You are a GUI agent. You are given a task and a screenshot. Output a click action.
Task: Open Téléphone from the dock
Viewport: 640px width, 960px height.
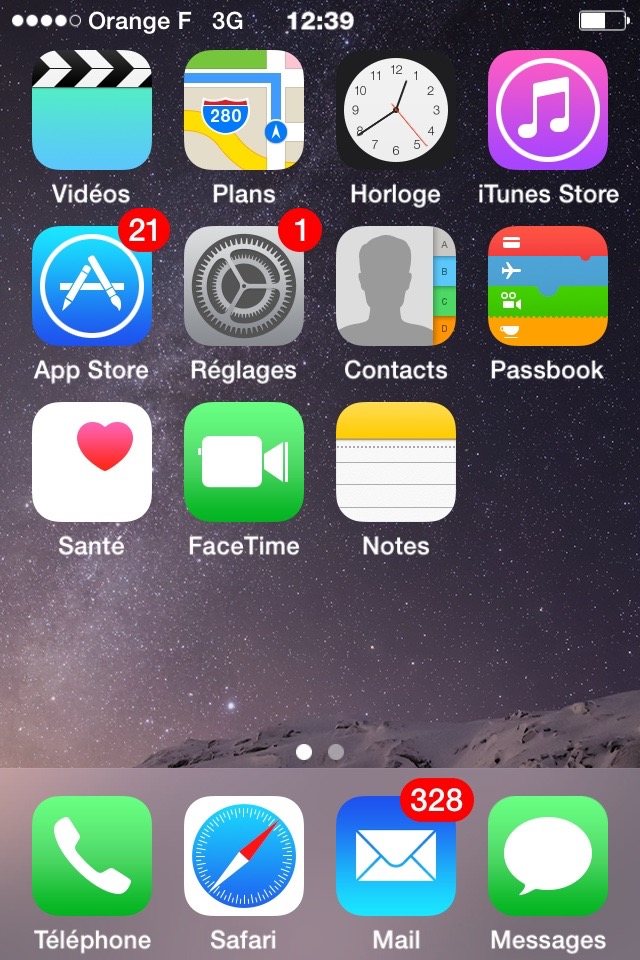click(x=92, y=856)
